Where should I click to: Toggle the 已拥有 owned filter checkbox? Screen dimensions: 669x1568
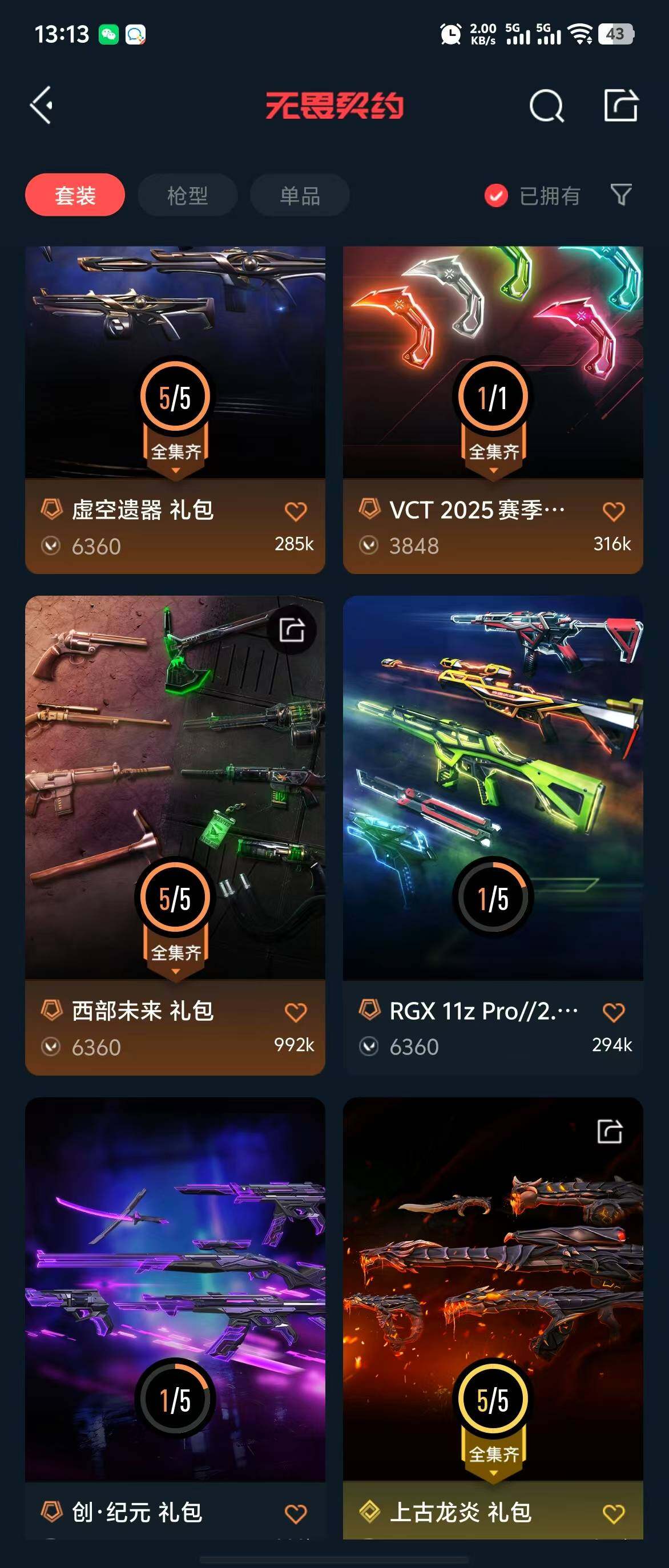pos(496,196)
